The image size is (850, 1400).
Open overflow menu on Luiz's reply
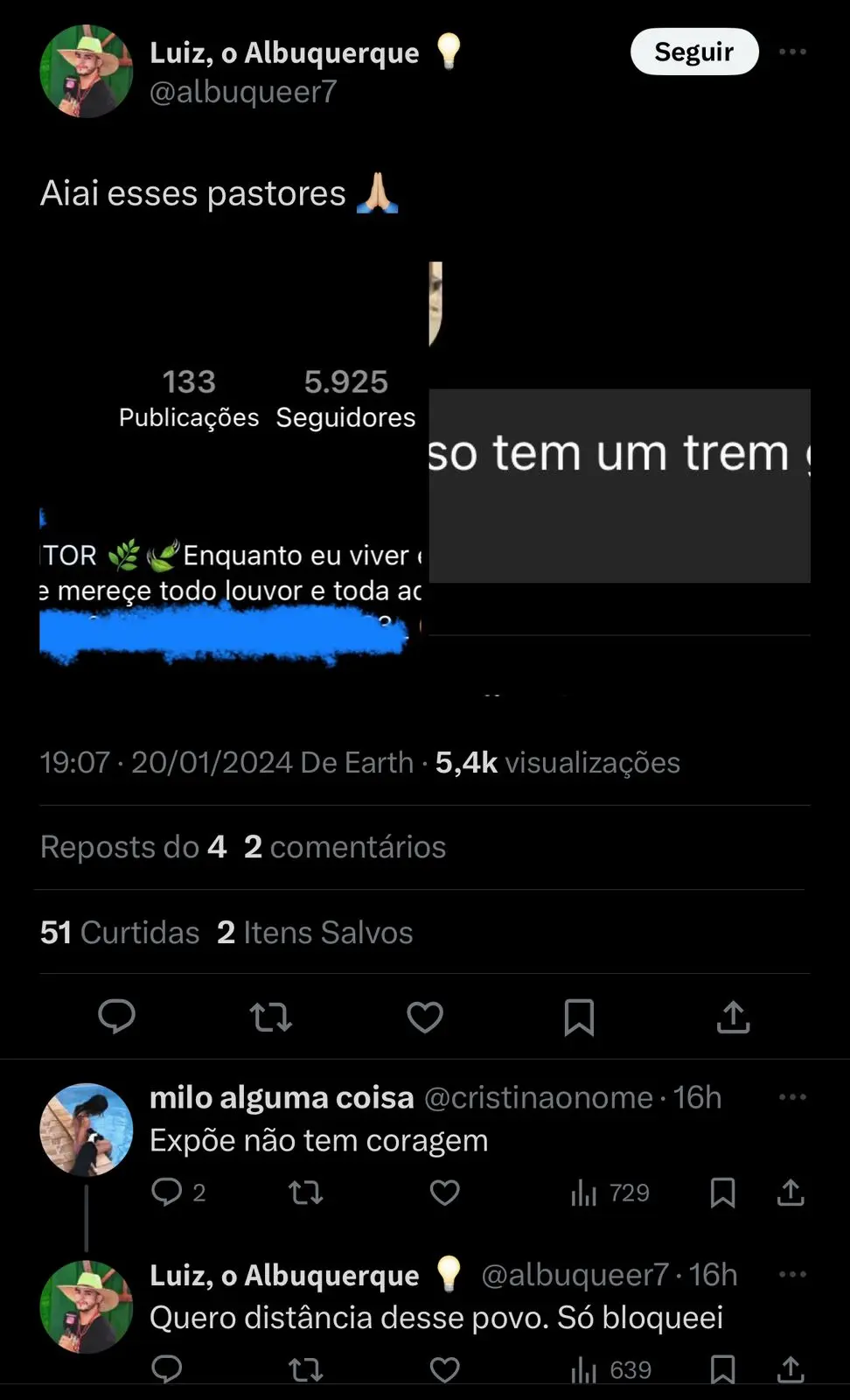(792, 1275)
